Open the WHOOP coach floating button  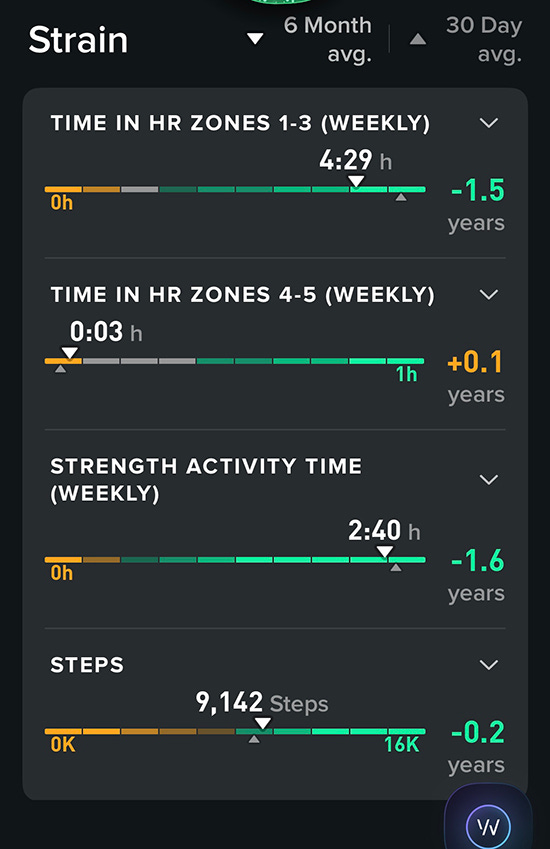(488, 825)
